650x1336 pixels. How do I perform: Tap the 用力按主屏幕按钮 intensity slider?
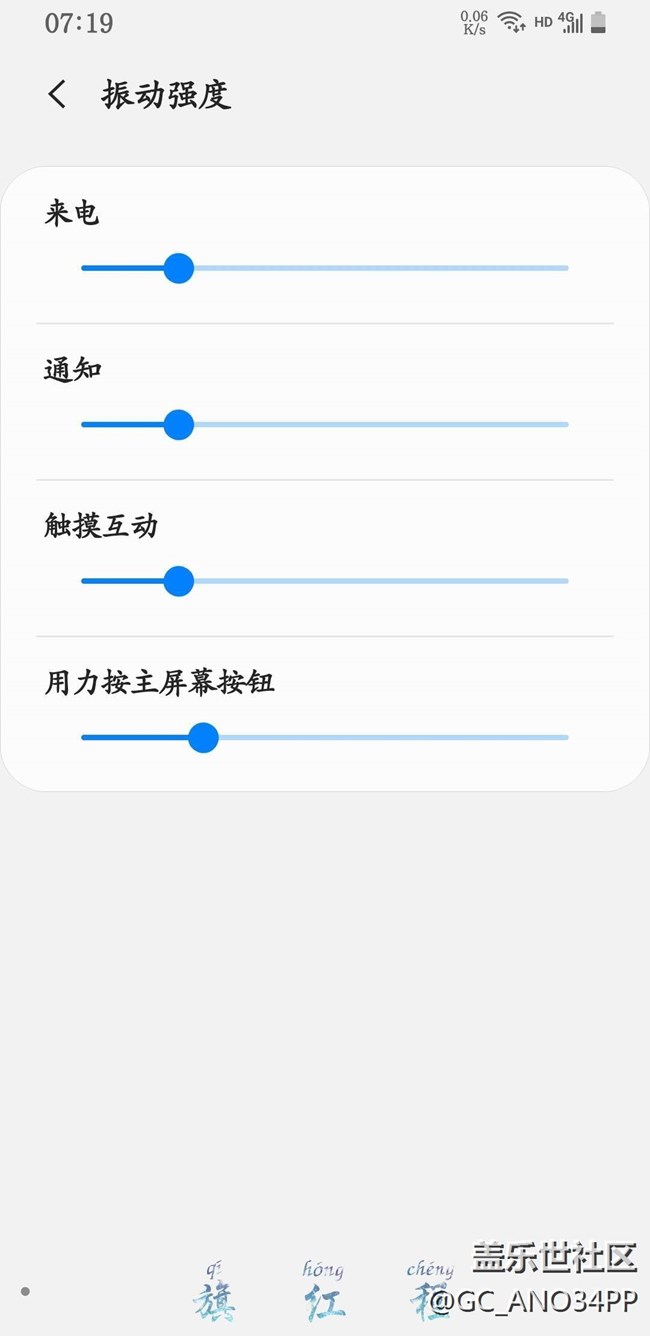point(325,738)
